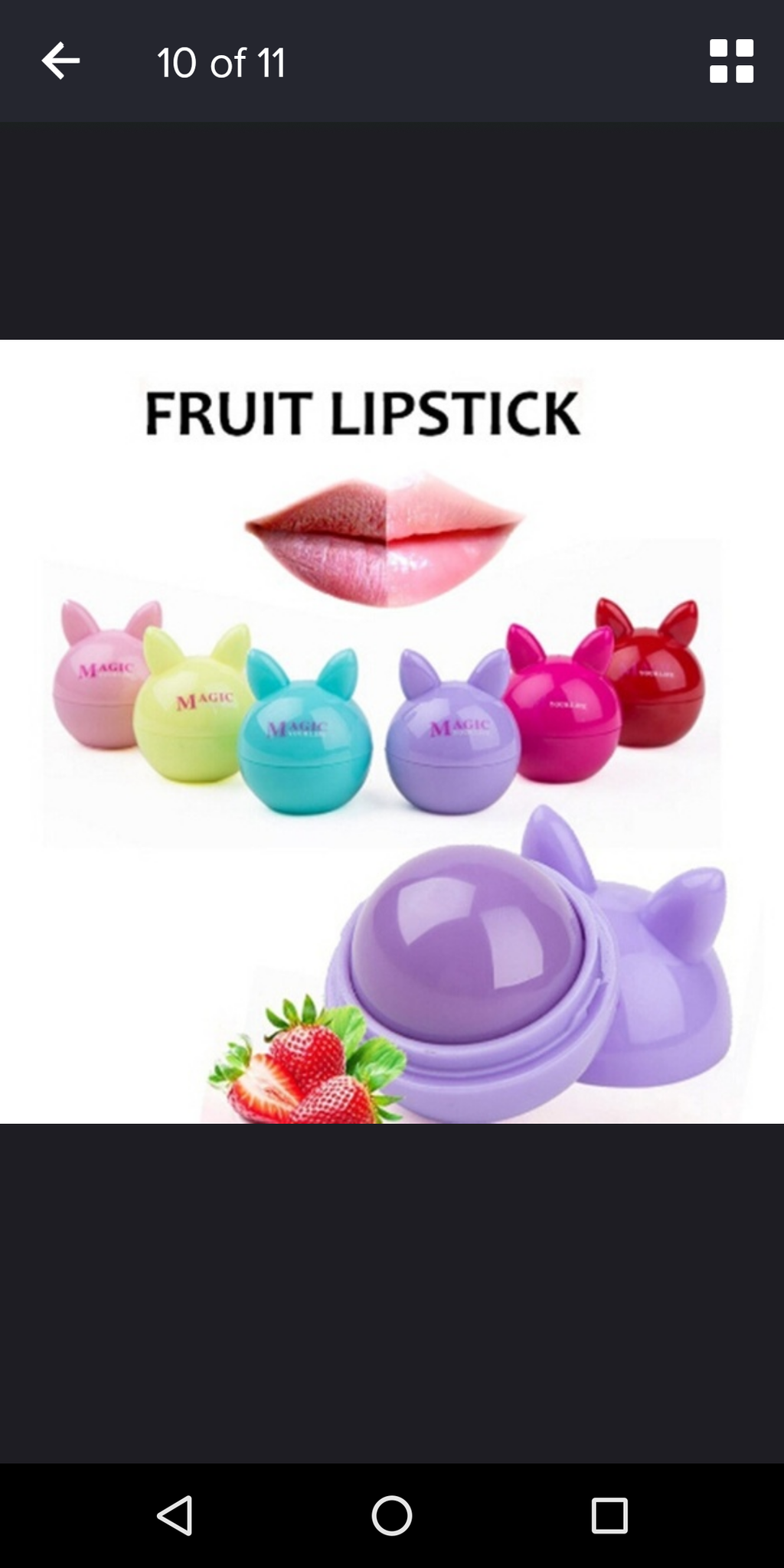The image size is (784, 1568).
Task: Tap the system home button
Action: [392, 1515]
